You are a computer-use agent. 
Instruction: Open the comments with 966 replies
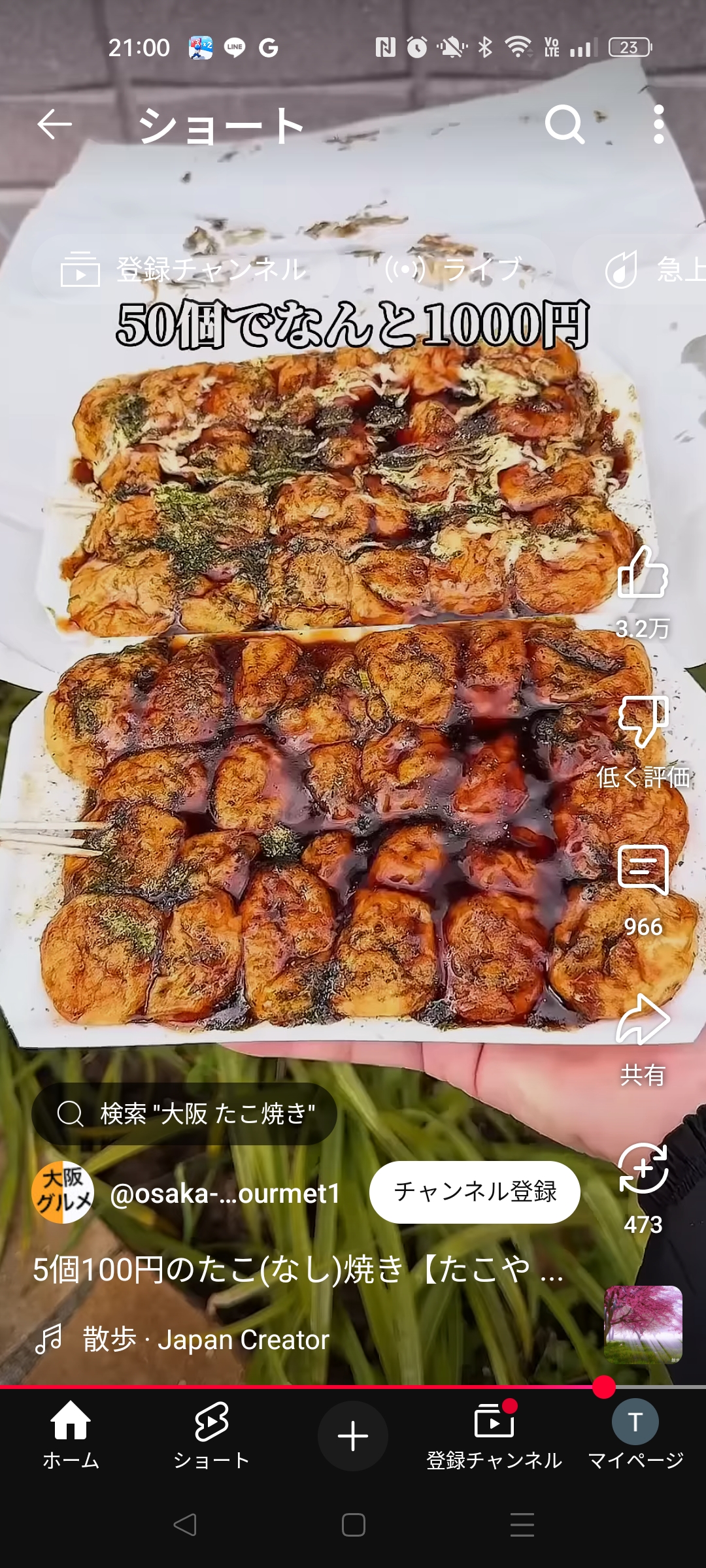[x=643, y=870]
